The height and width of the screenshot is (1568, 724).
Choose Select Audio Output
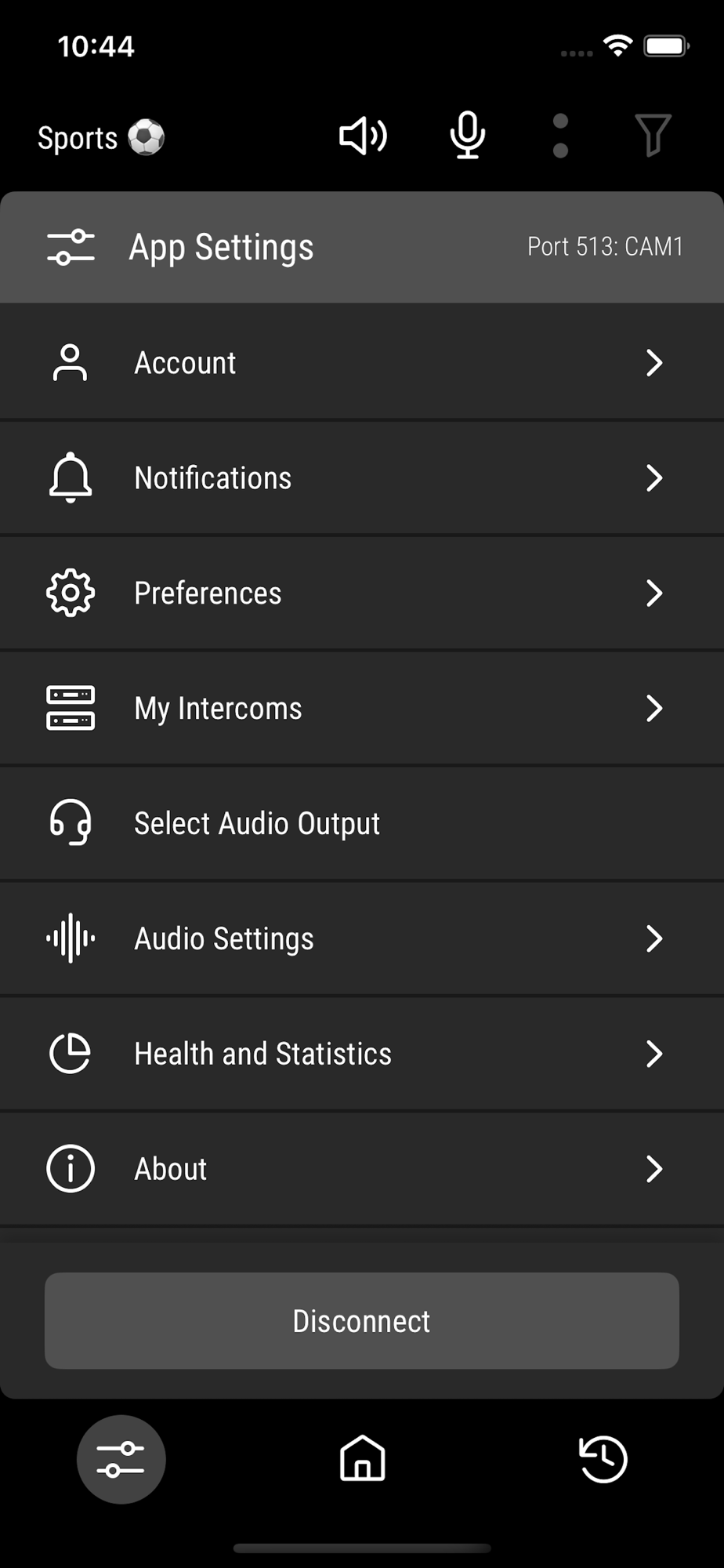pos(362,824)
